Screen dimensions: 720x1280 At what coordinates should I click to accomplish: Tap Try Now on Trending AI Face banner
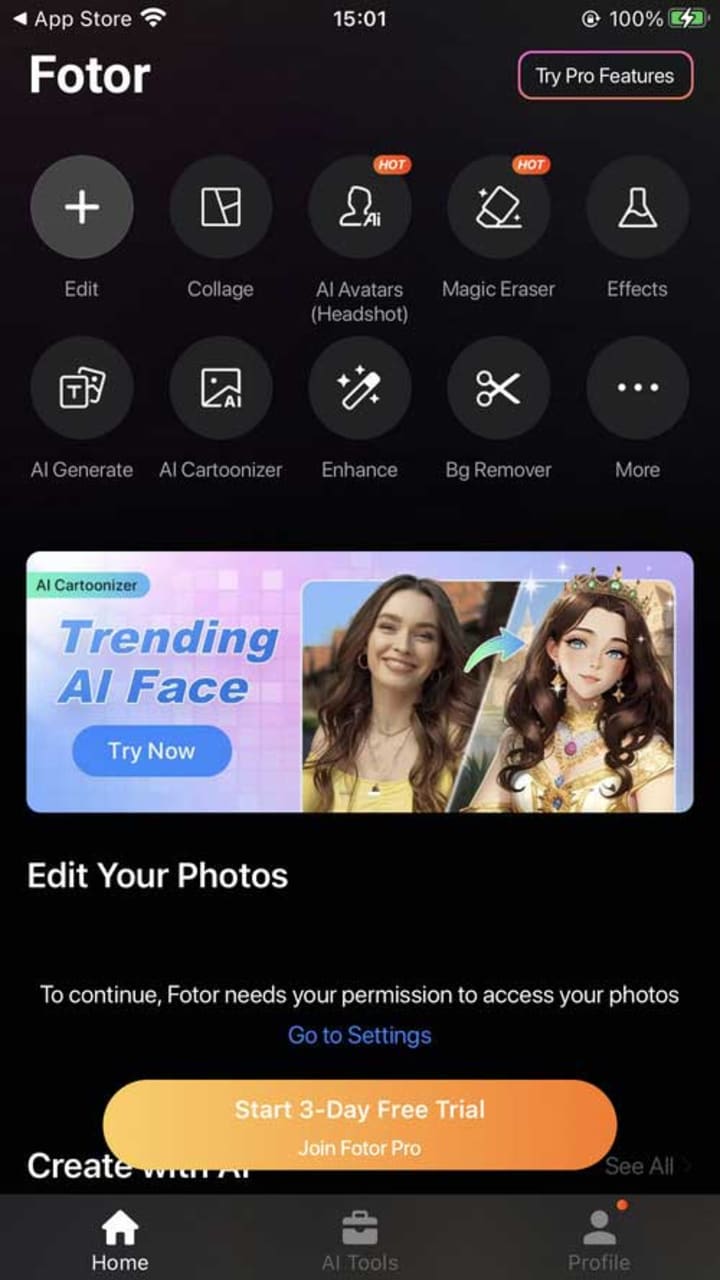tap(152, 751)
